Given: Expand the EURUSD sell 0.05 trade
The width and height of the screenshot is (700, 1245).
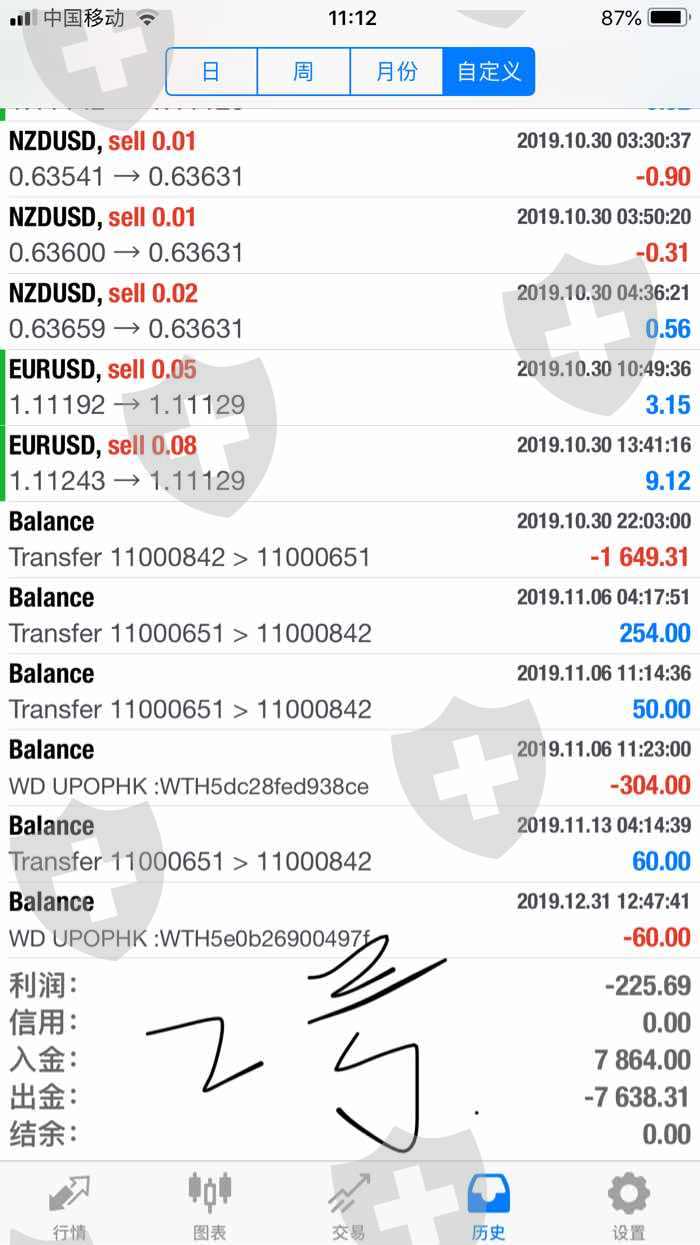Looking at the screenshot, I should click(350, 387).
